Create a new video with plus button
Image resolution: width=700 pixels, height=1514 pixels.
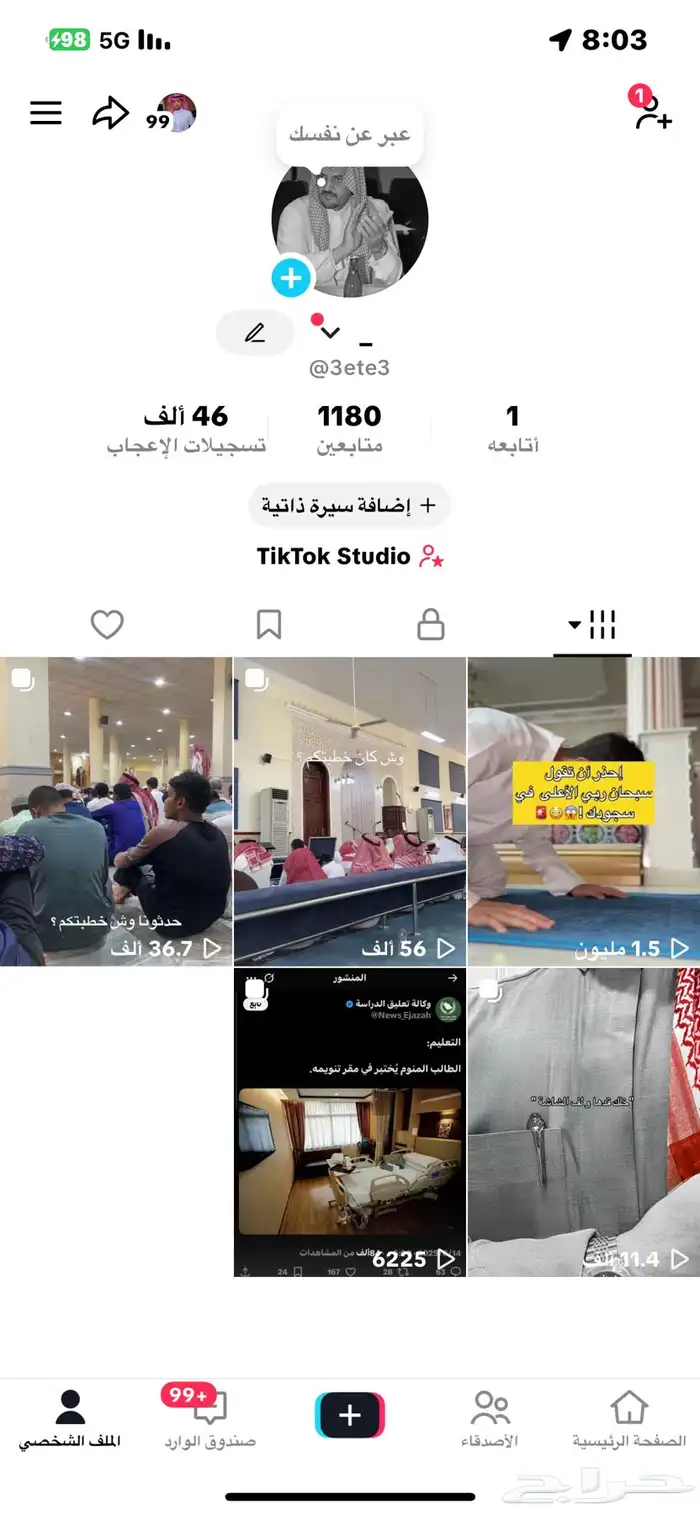pos(349,1415)
